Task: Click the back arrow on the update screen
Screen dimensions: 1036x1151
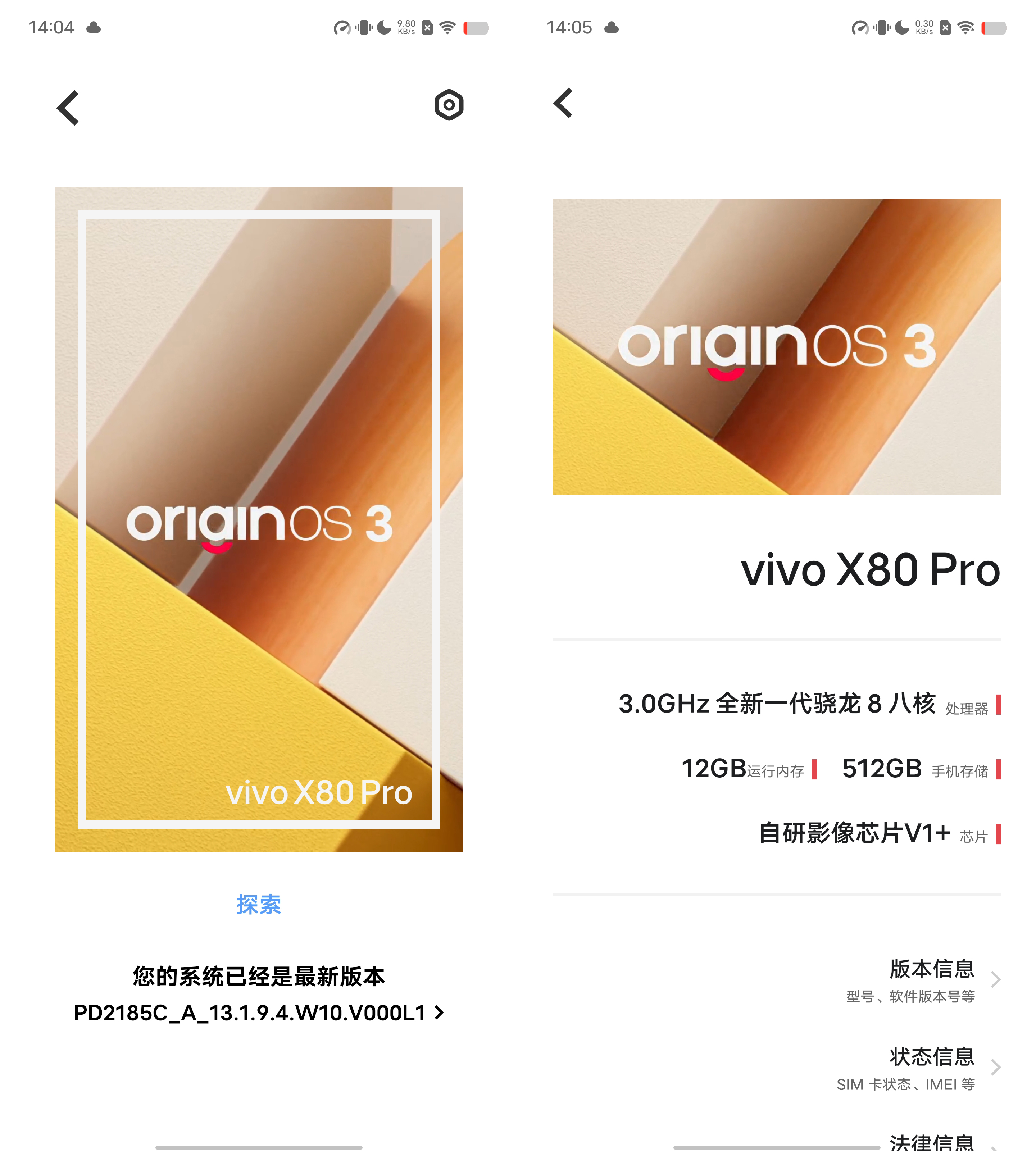Action: [x=68, y=108]
